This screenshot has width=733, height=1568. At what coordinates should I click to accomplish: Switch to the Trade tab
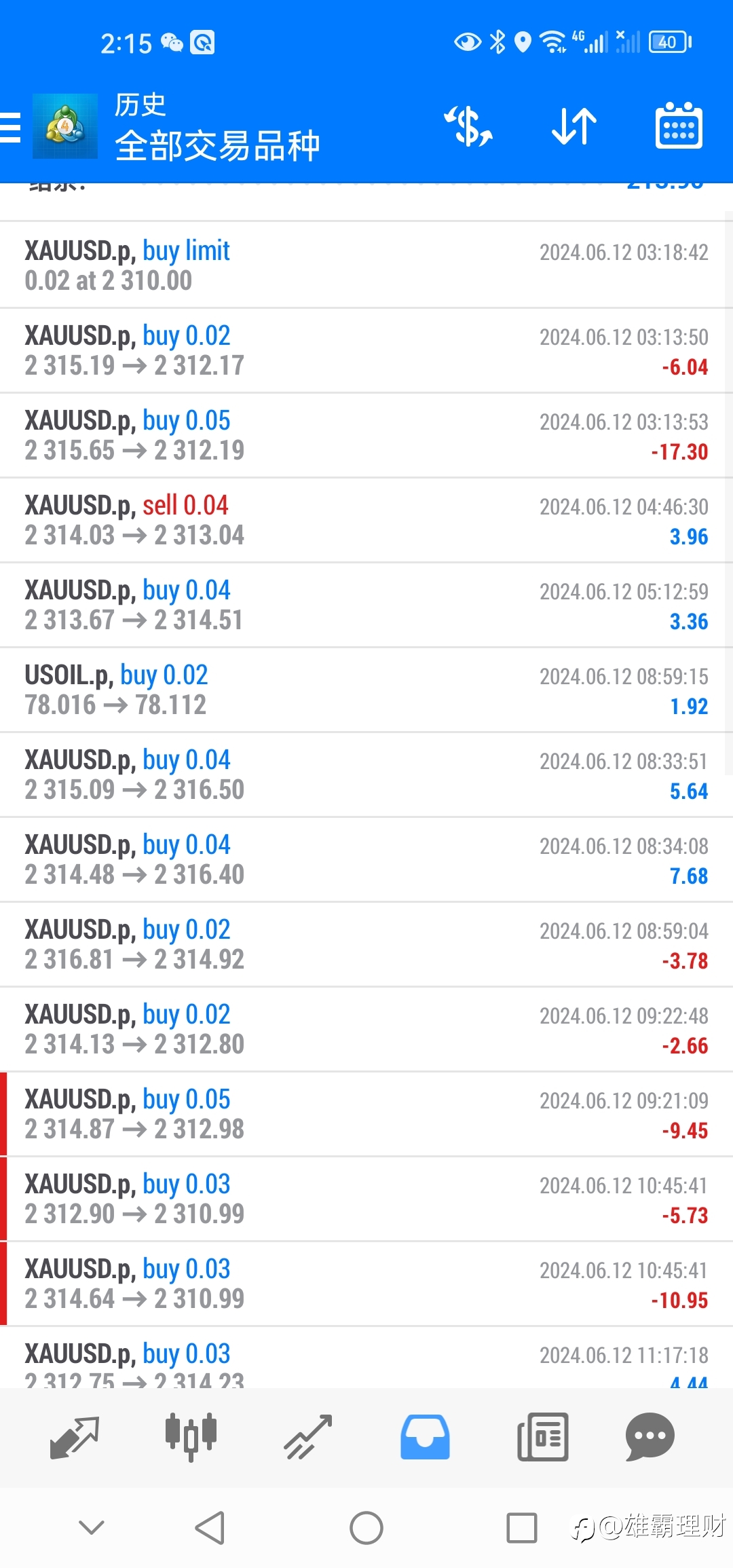pyautogui.click(x=308, y=1437)
